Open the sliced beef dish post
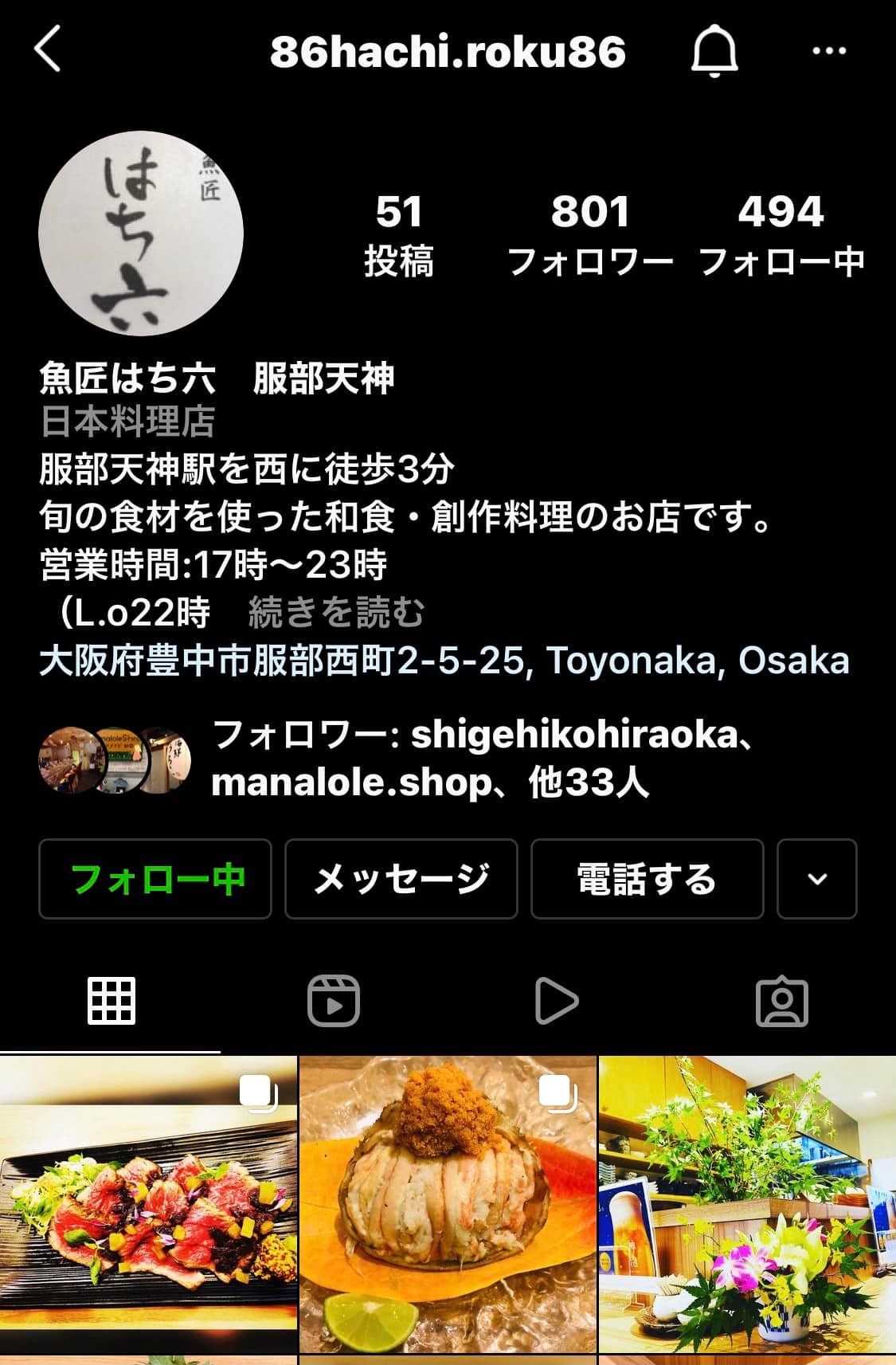Image resolution: width=896 pixels, height=1365 pixels. [148, 1203]
